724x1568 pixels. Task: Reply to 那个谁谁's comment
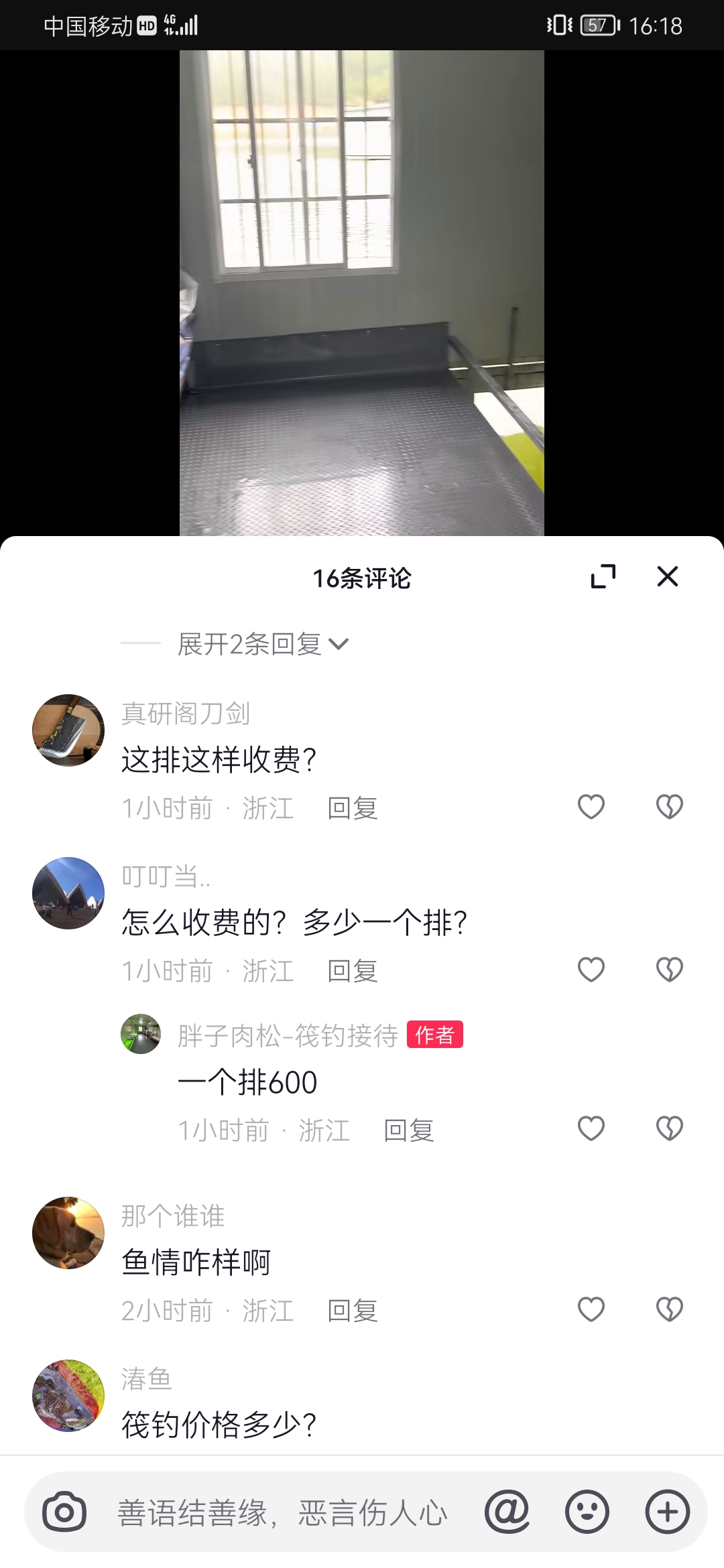[x=353, y=1311]
